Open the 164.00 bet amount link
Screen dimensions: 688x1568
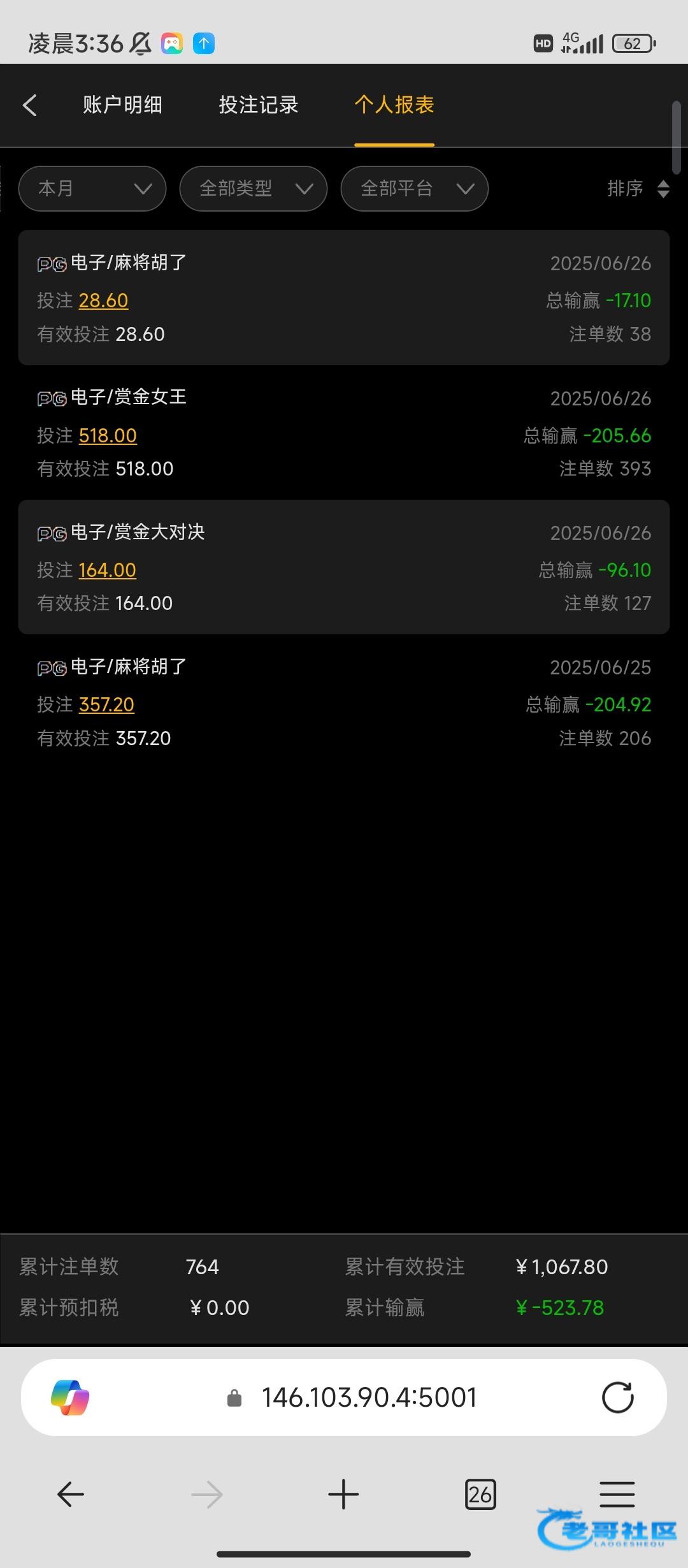pos(107,570)
